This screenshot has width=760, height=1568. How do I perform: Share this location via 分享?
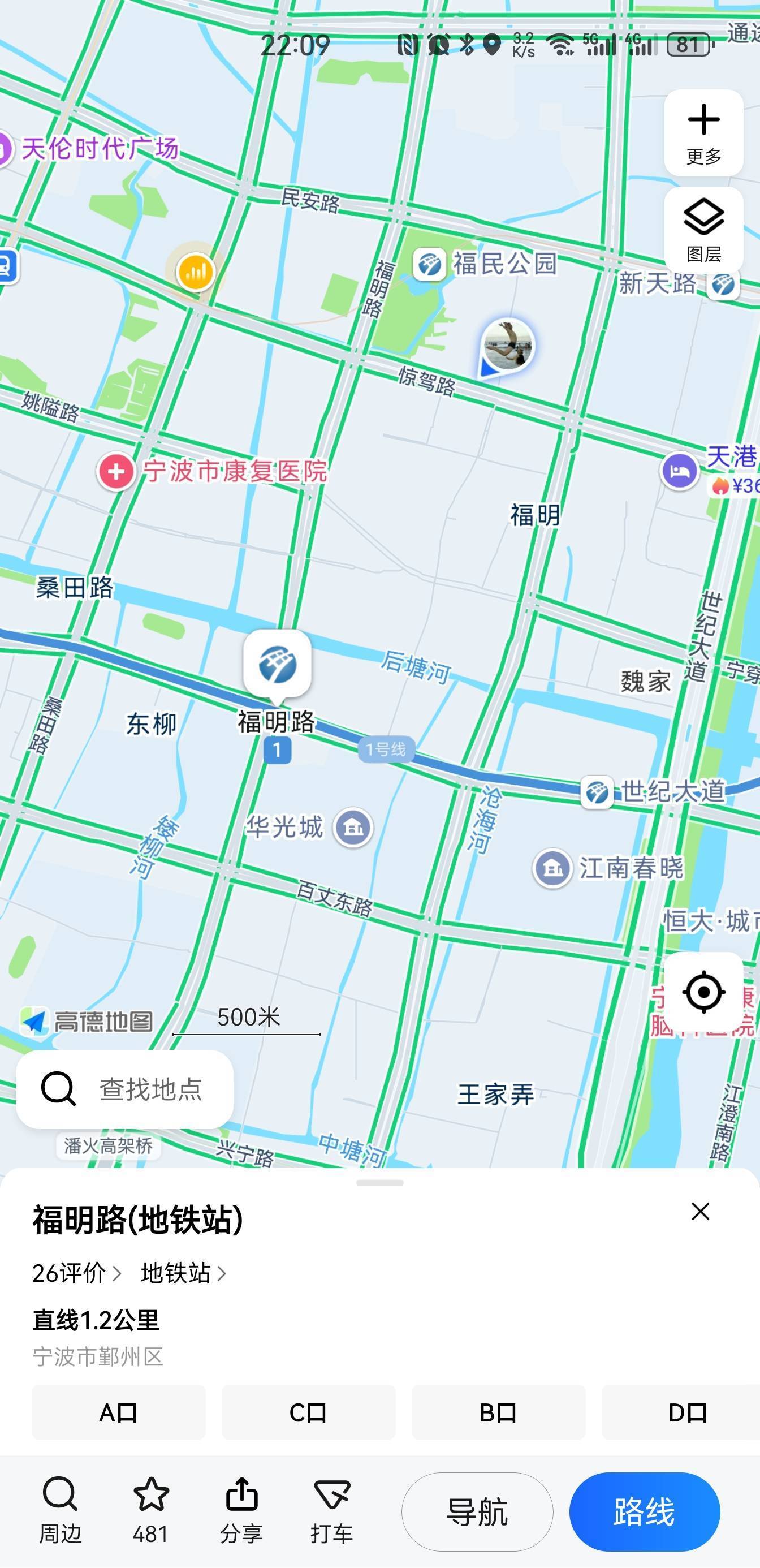(x=241, y=1511)
